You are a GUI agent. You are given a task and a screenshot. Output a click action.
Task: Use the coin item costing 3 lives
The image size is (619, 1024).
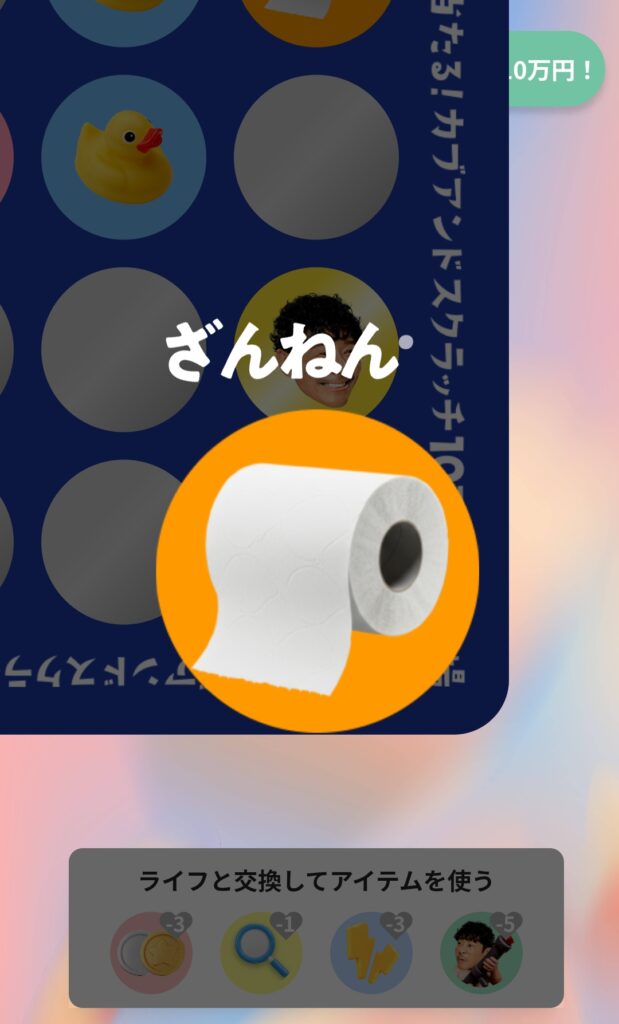click(150, 953)
